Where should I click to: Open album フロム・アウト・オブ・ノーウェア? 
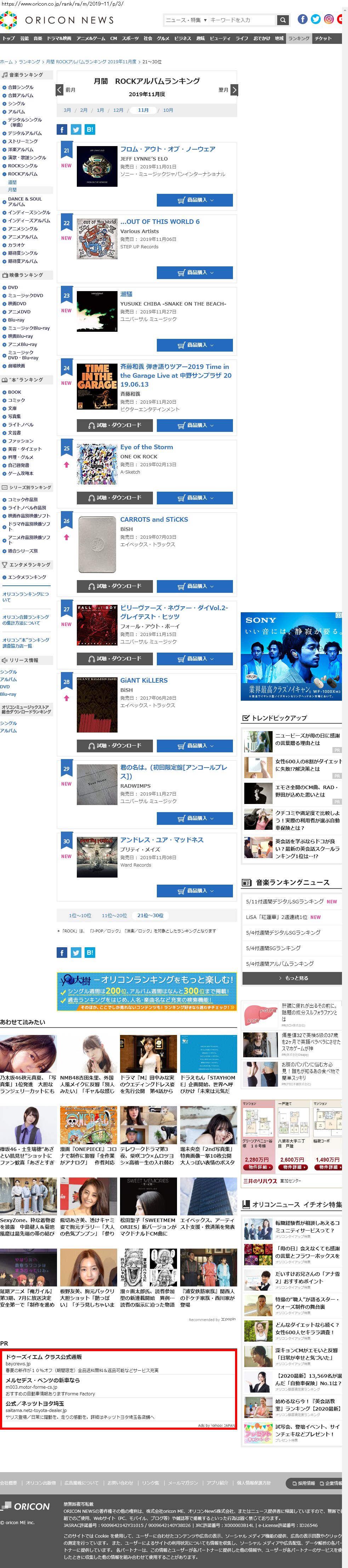(x=167, y=149)
